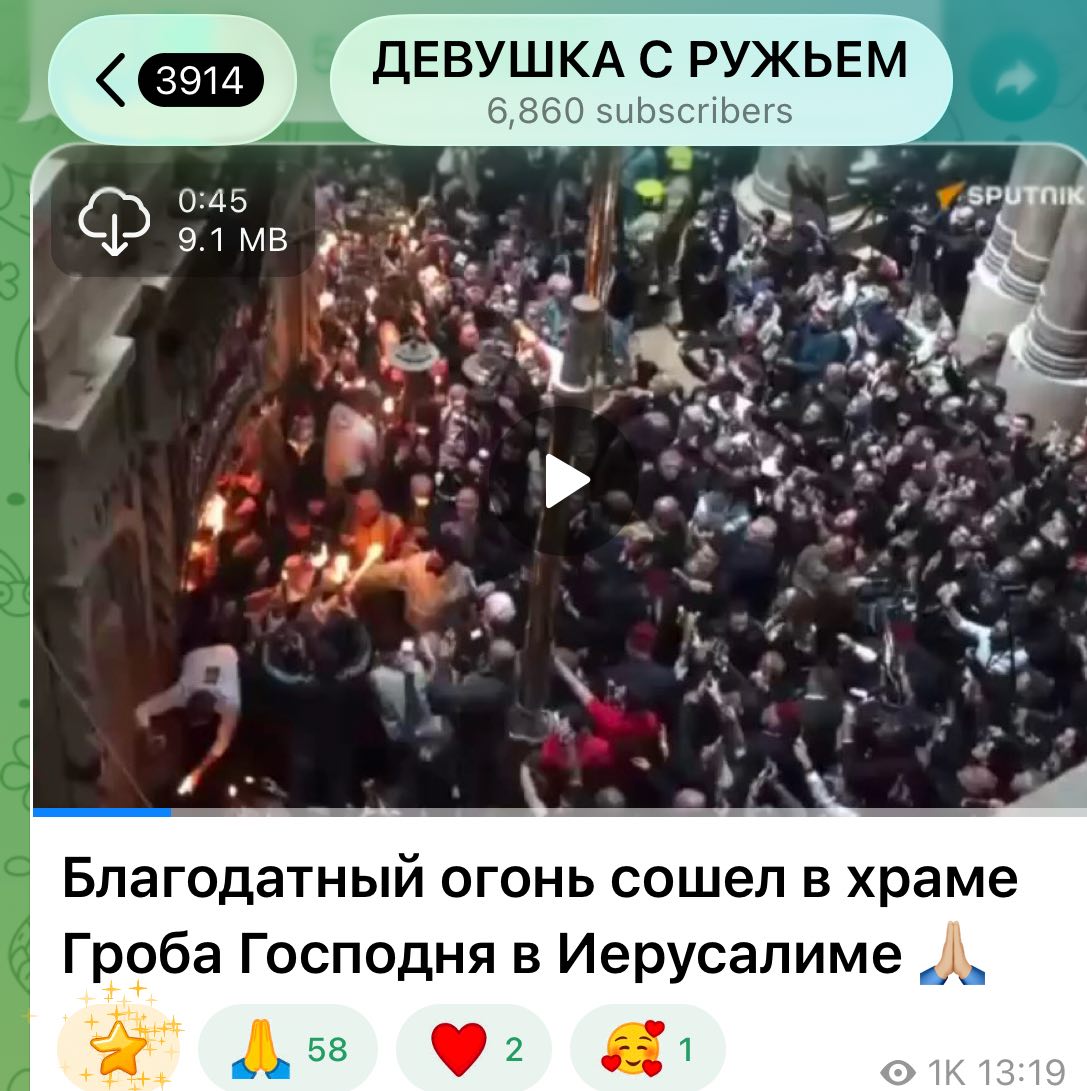Download the 9.1 MB video
1087x1091 pixels.
(x=114, y=222)
